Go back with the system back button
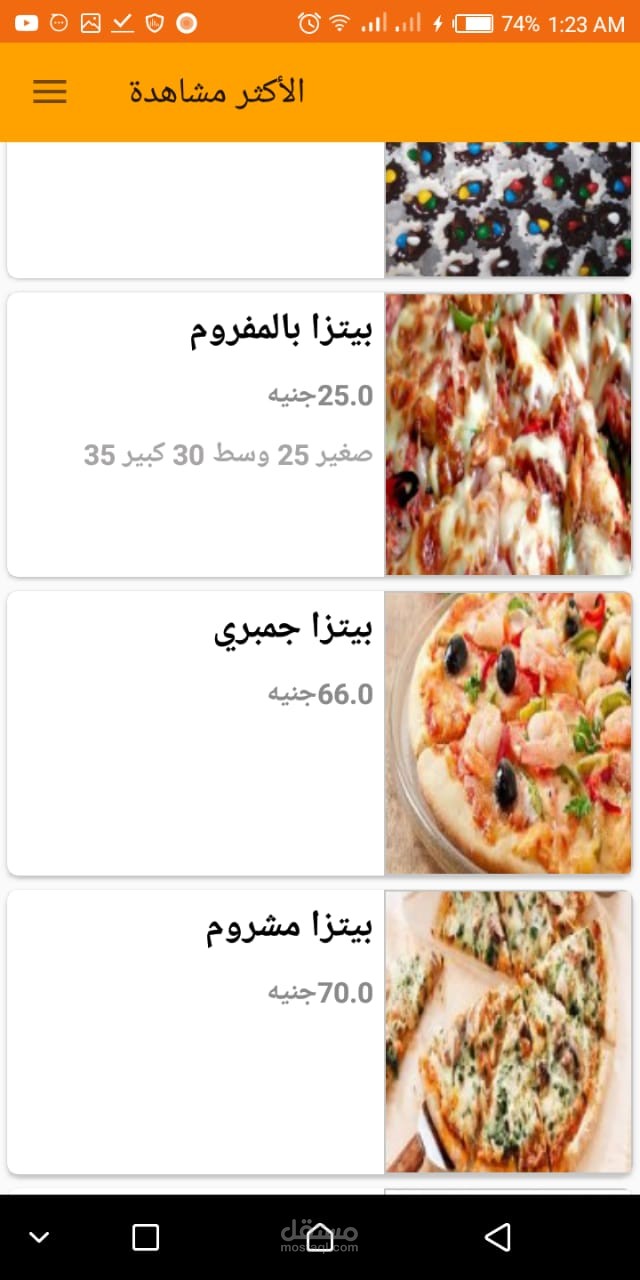The height and width of the screenshot is (1280, 640). pos(497,1237)
